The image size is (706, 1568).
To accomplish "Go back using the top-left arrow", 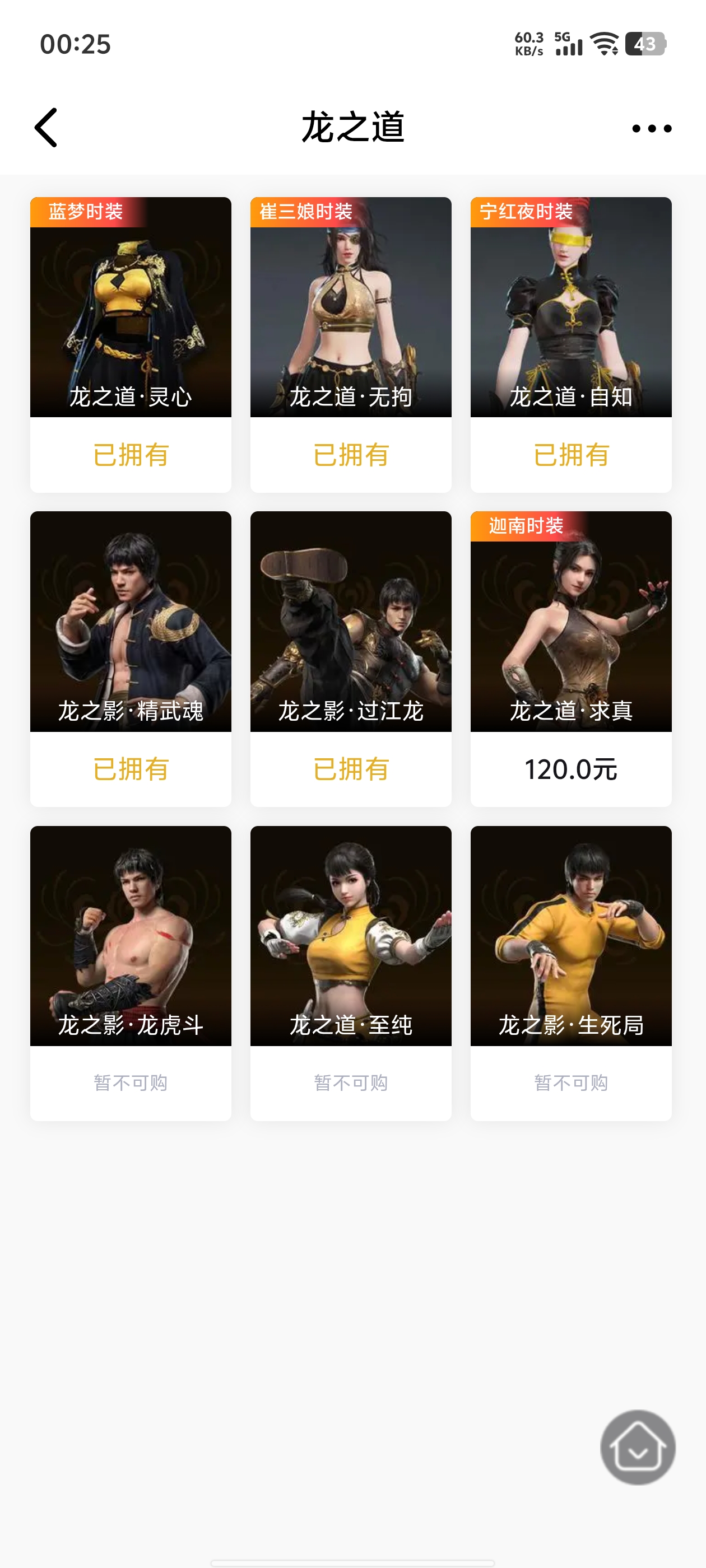I will click(x=47, y=128).
